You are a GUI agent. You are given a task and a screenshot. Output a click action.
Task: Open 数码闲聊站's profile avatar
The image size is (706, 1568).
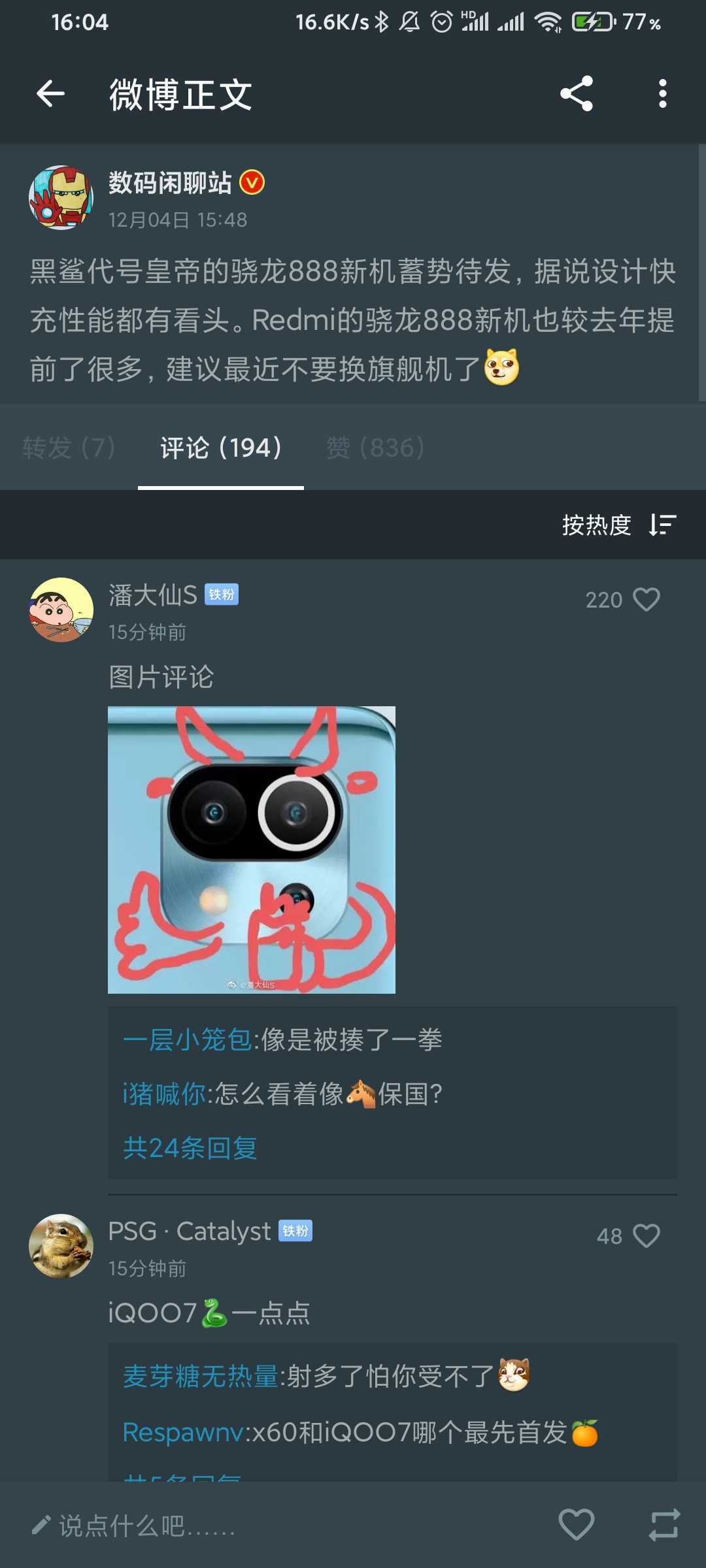(61, 197)
